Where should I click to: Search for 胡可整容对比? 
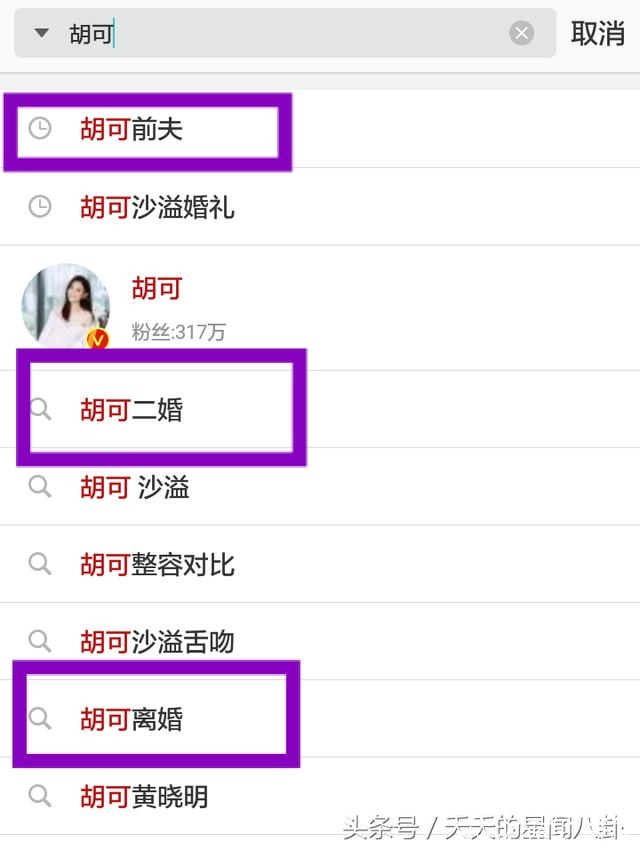157,564
